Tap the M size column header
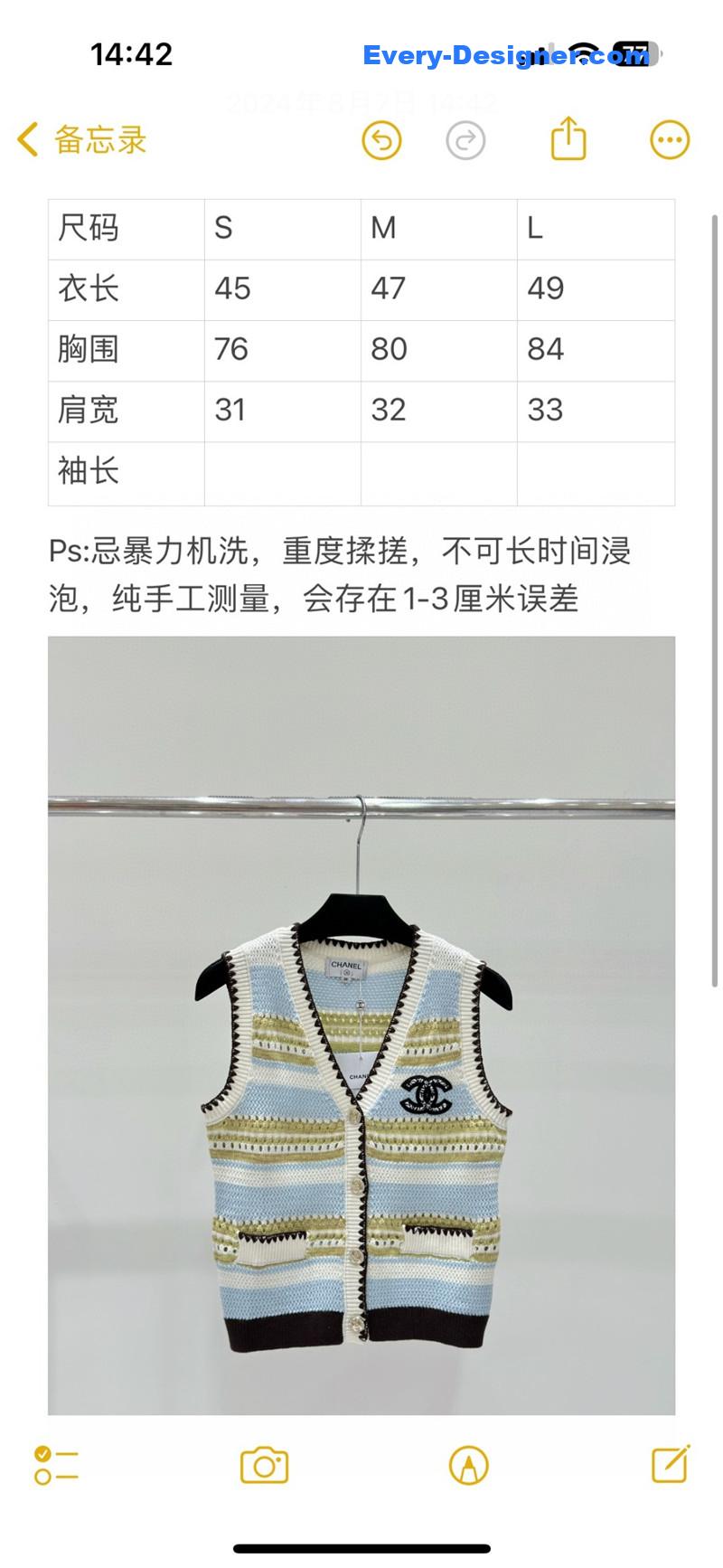 437,229
